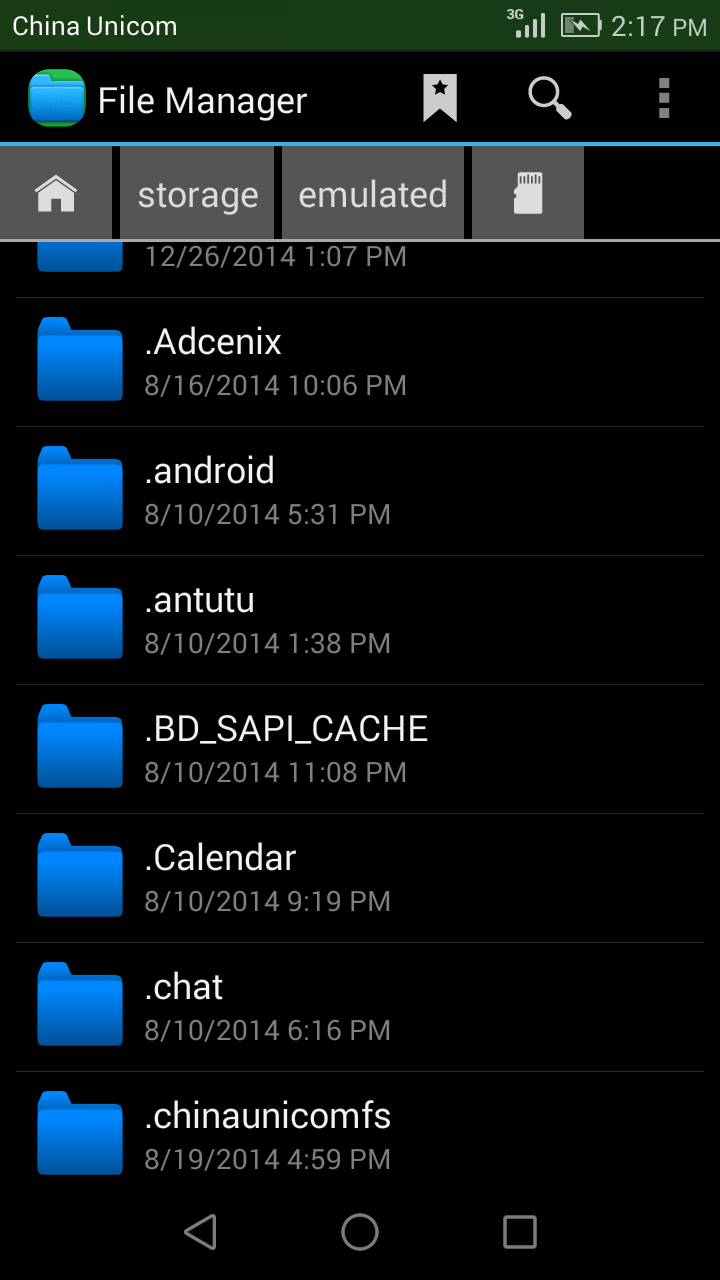Jump to the storage path segment
Viewport: 720px width, 1280px height.
tap(197, 194)
